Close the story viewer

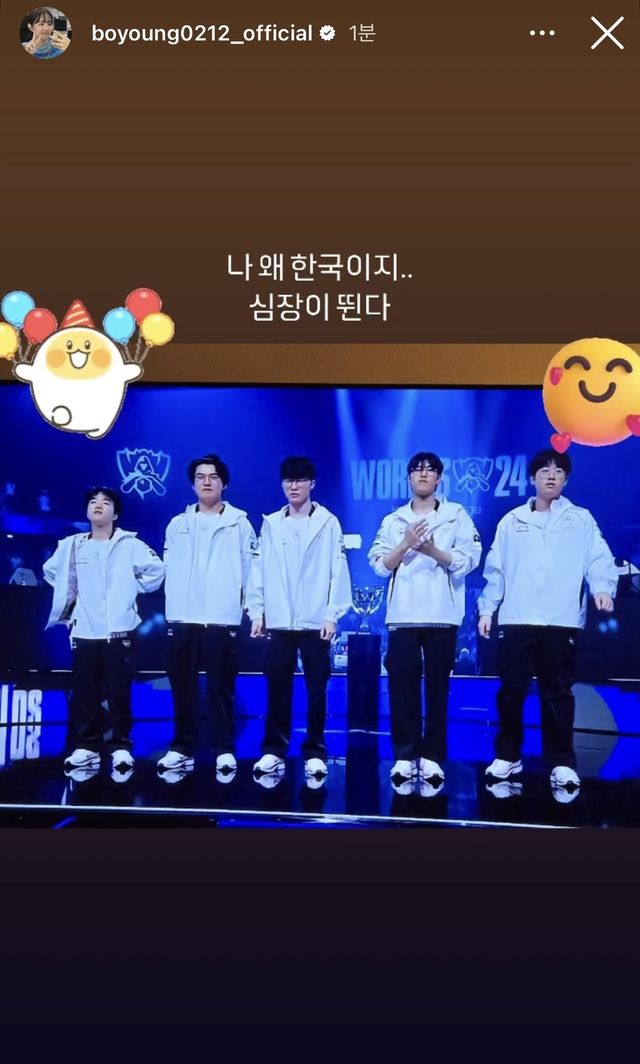[x=607, y=33]
